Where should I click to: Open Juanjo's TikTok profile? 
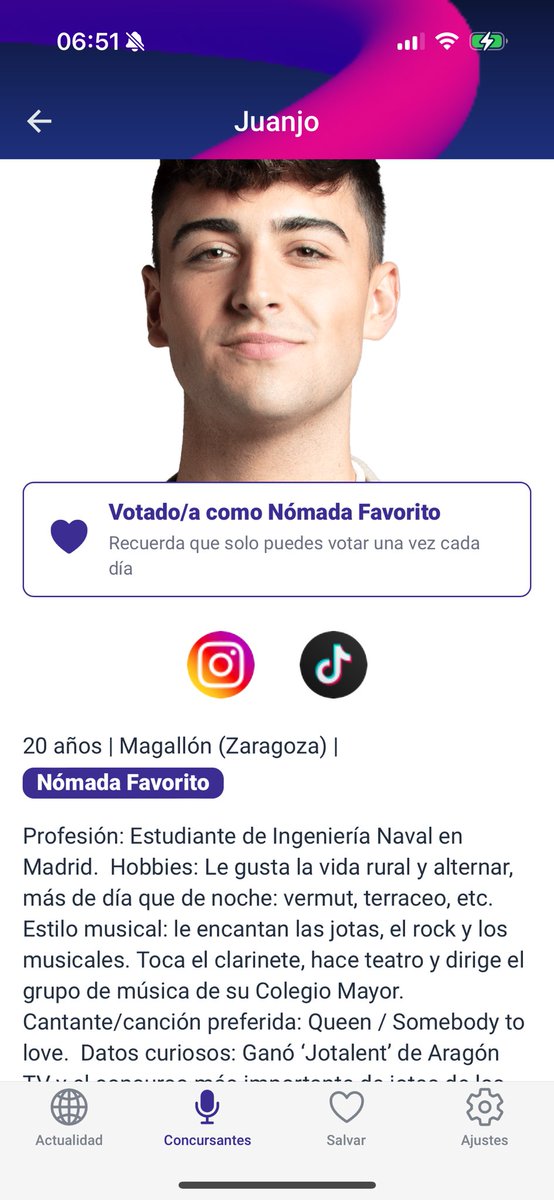pyautogui.click(x=334, y=664)
